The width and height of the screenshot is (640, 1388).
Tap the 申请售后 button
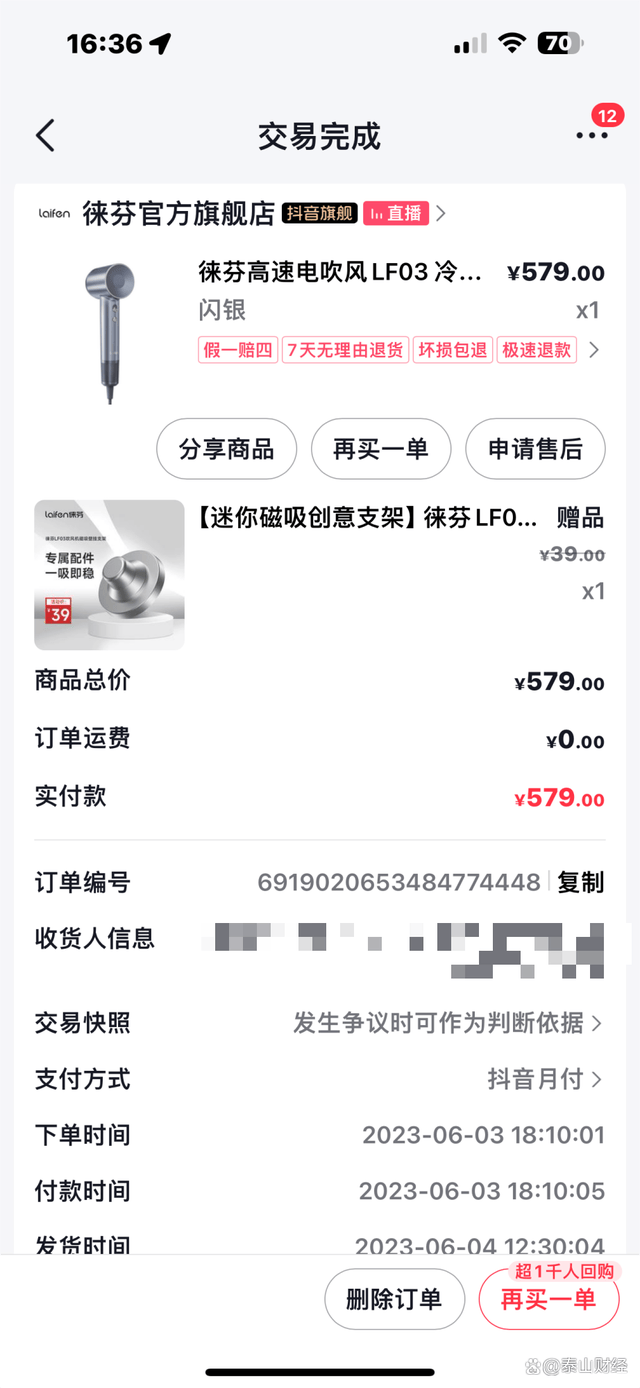(535, 449)
